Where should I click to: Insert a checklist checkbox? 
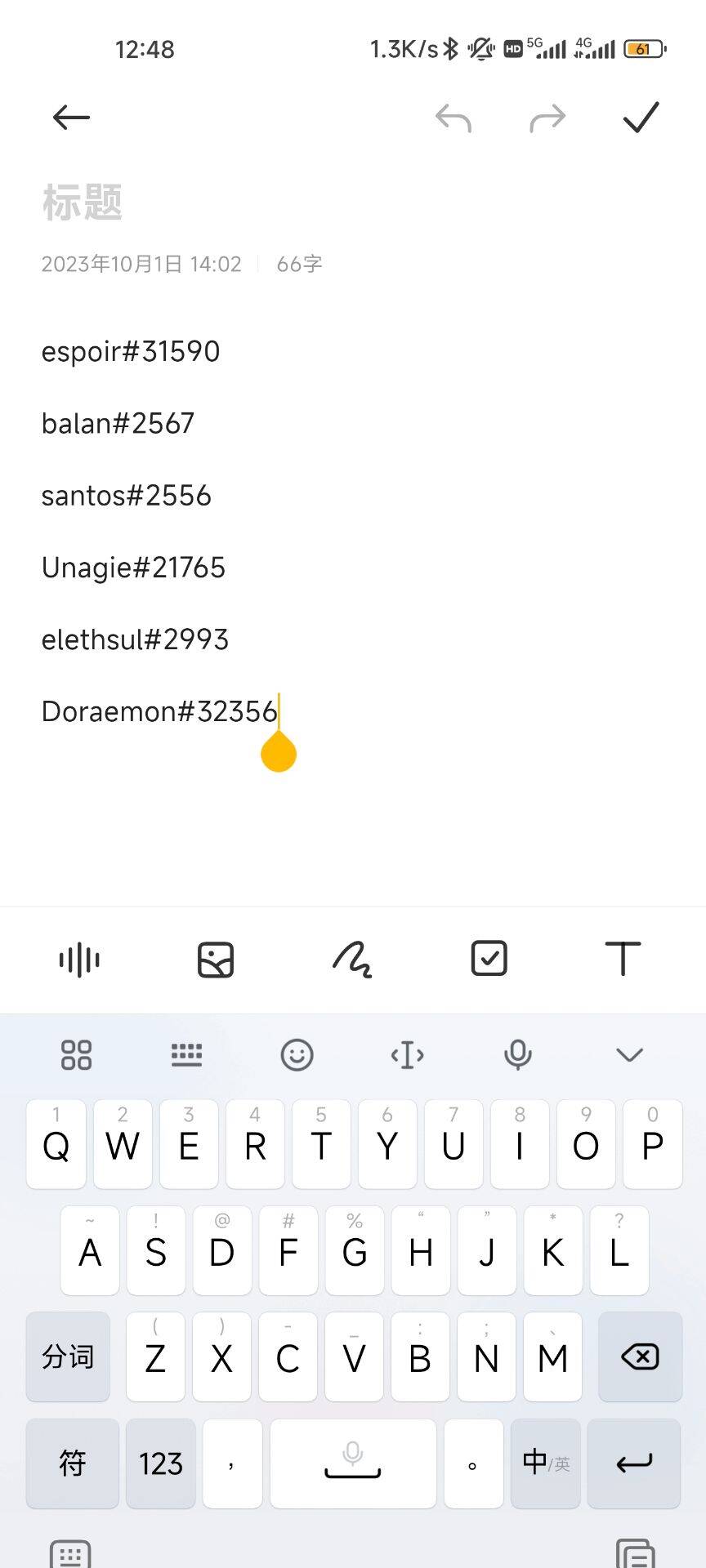click(489, 959)
